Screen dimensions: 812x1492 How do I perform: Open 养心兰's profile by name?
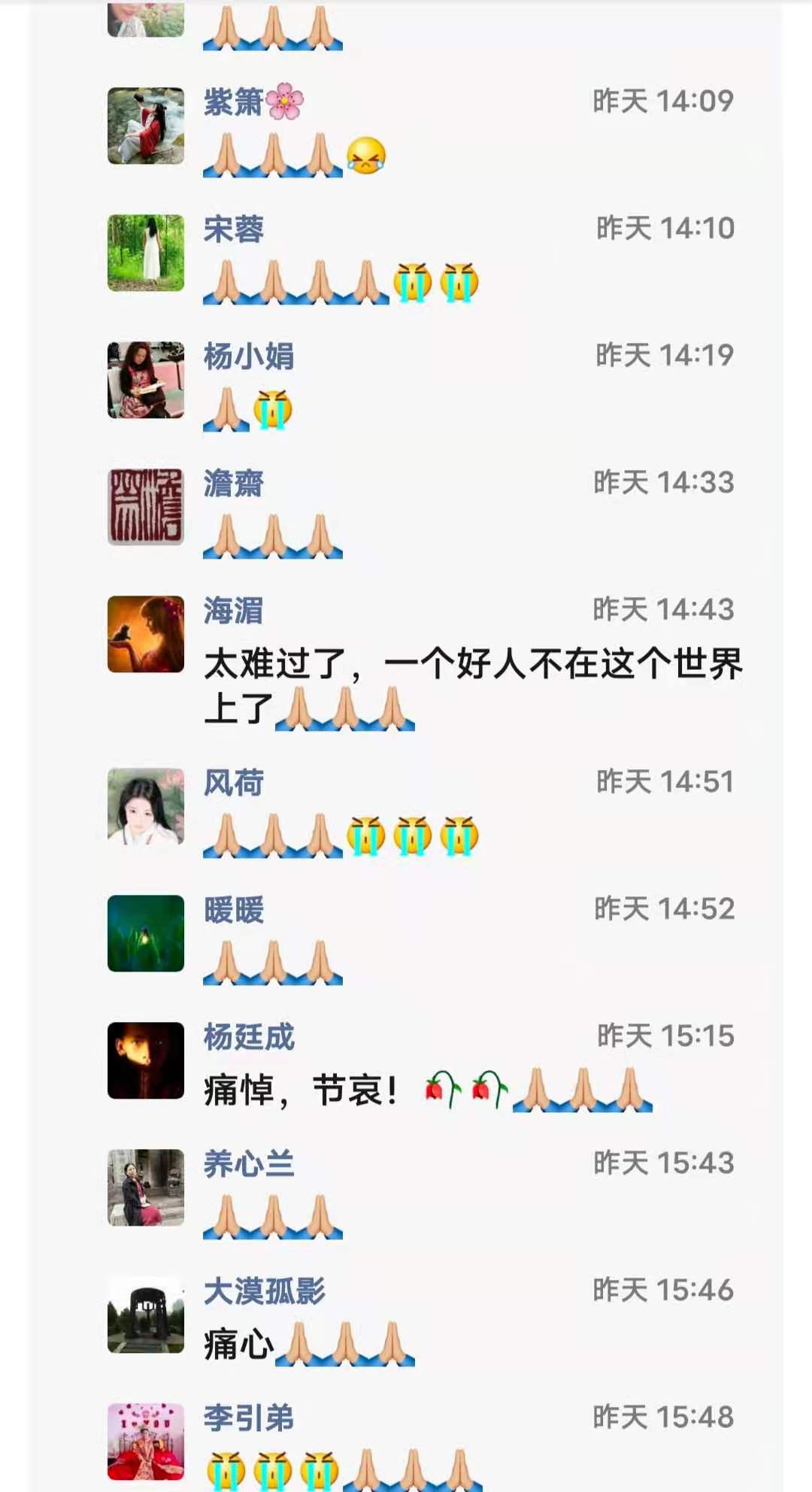click(x=248, y=1164)
